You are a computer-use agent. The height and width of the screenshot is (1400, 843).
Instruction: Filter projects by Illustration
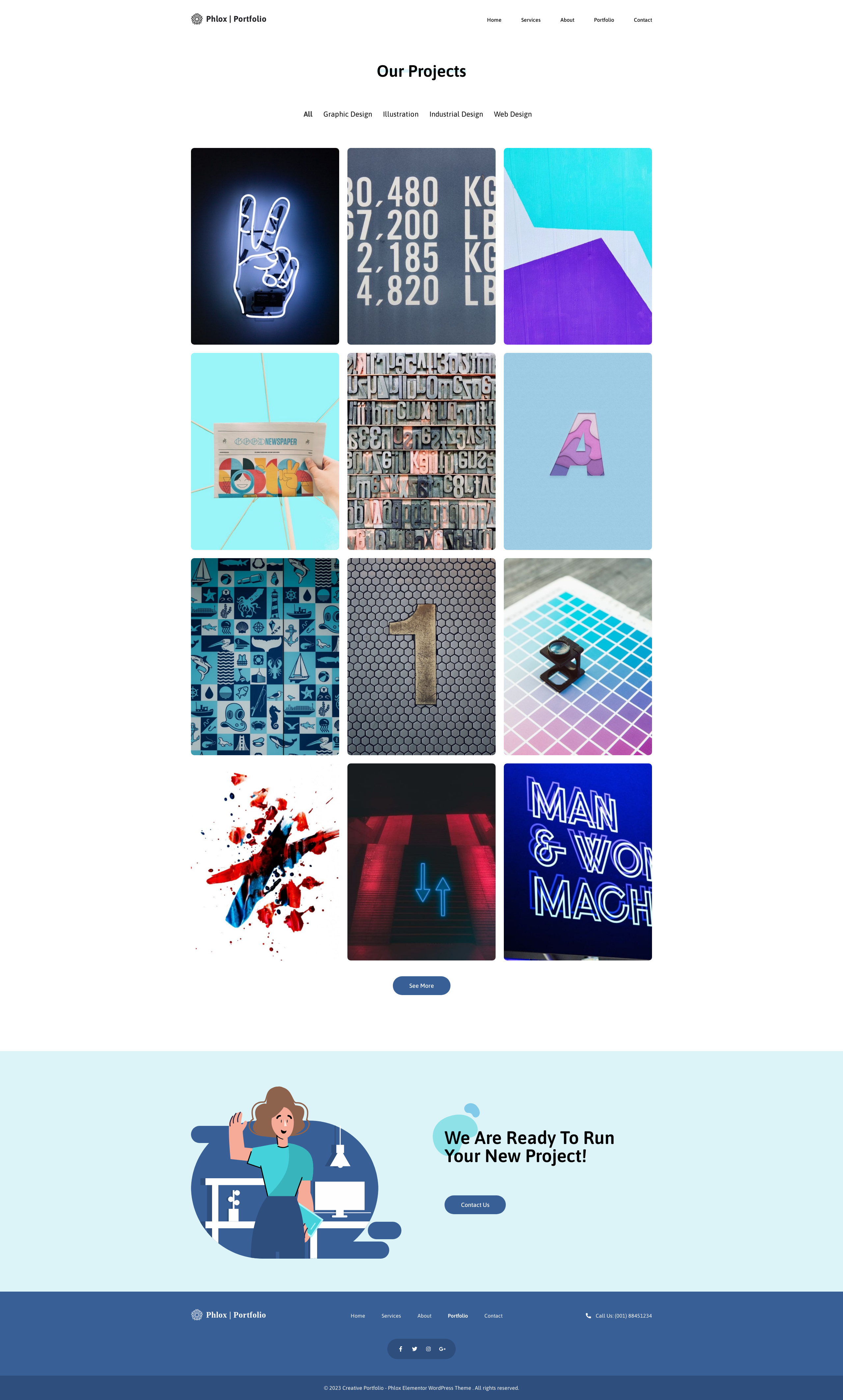point(400,114)
